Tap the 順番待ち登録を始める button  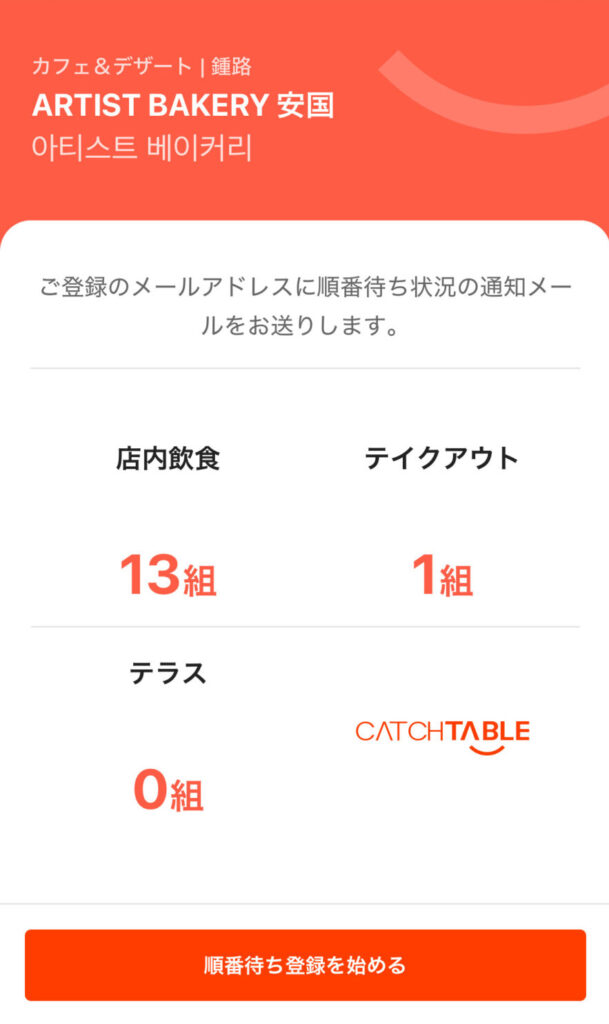(x=305, y=965)
